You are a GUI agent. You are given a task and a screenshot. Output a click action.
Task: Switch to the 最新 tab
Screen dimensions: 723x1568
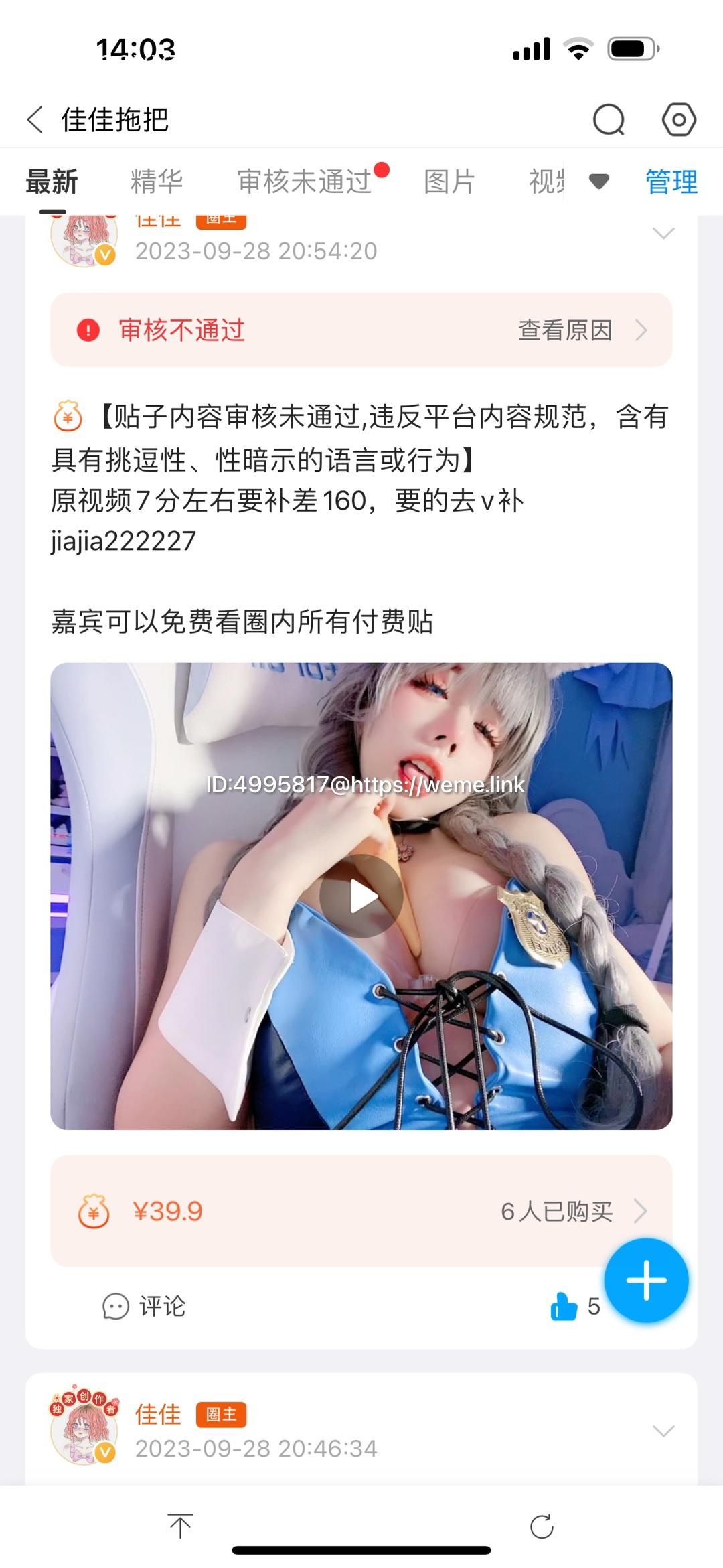click(52, 182)
